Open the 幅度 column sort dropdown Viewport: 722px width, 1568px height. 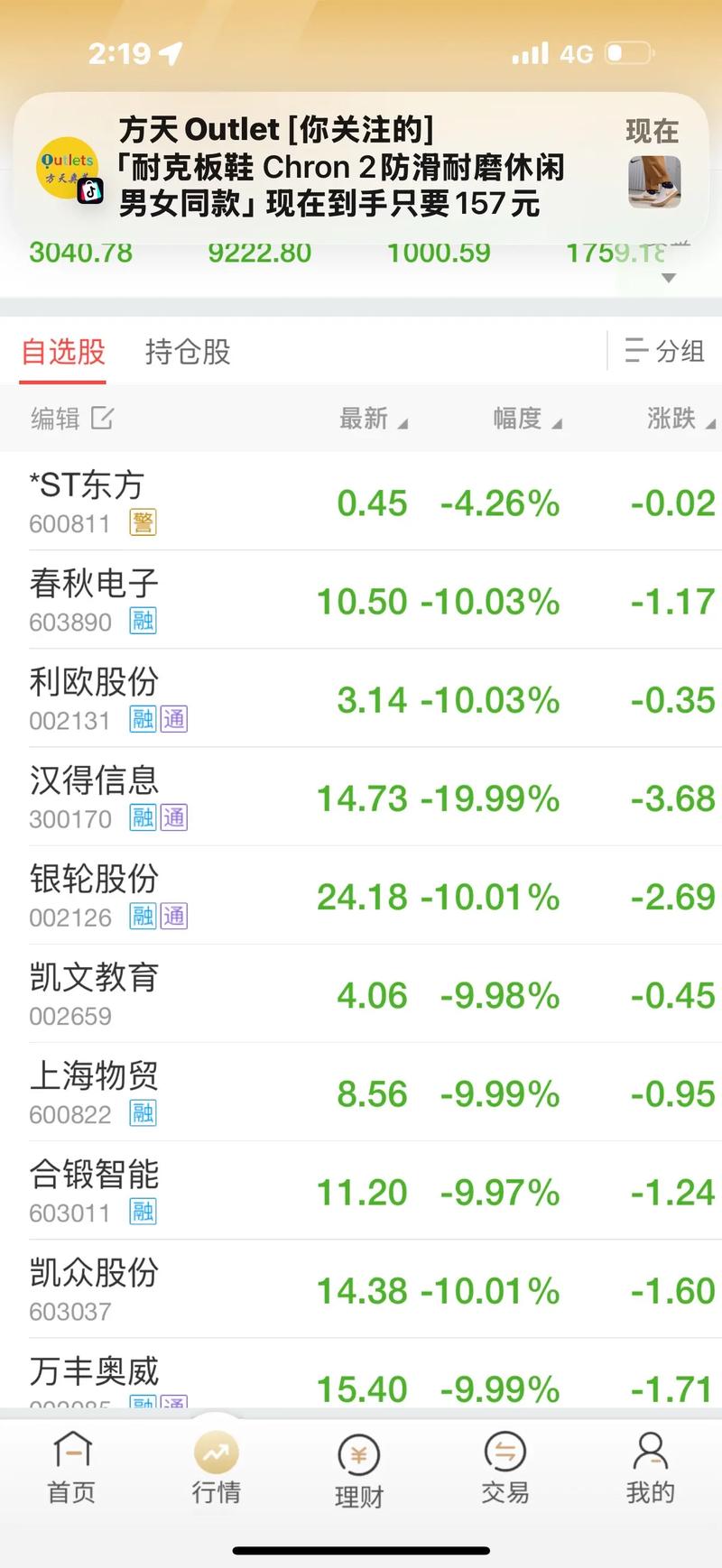(528, 418)
